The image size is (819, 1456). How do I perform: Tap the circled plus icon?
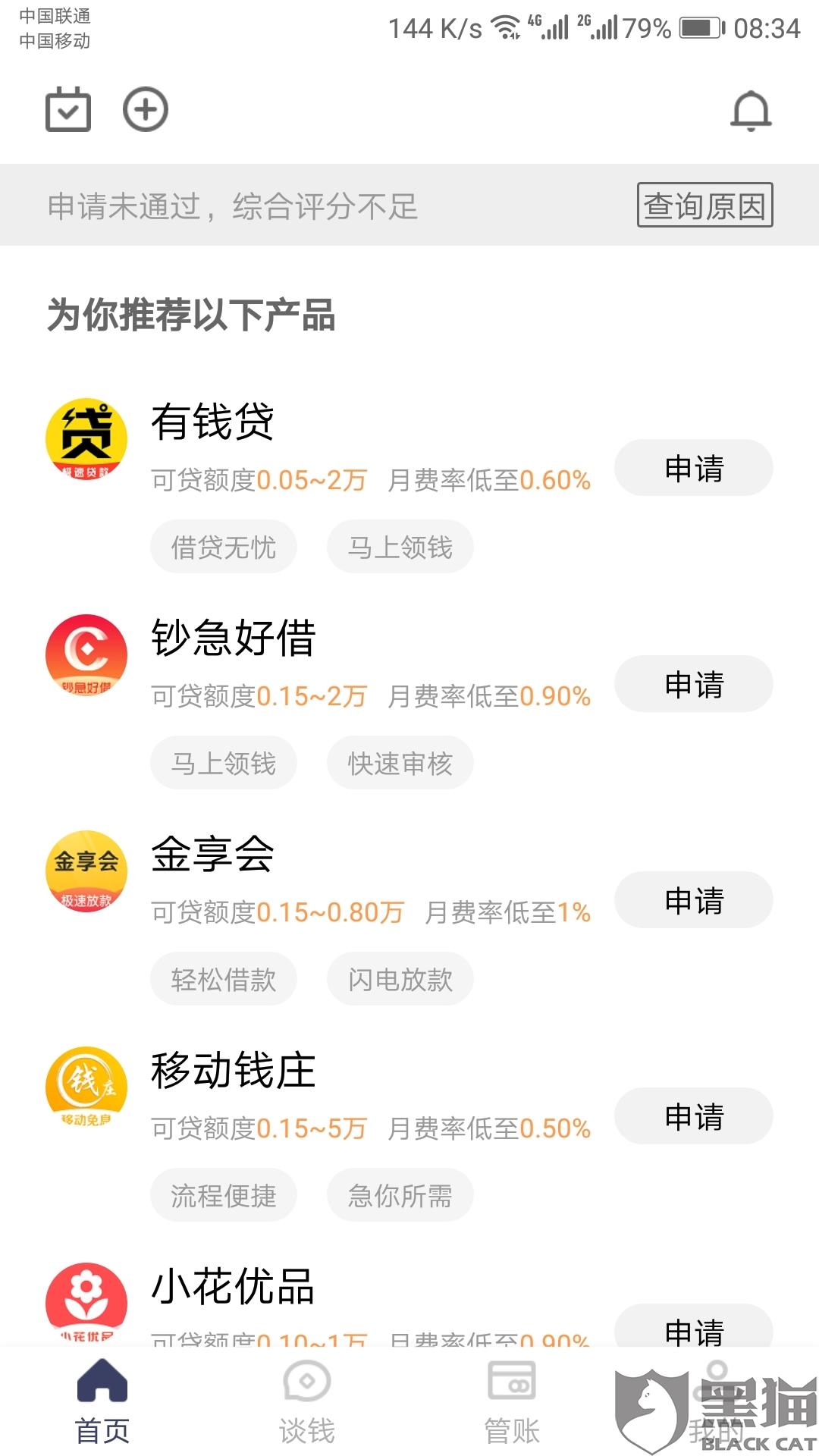click(146, 110)
